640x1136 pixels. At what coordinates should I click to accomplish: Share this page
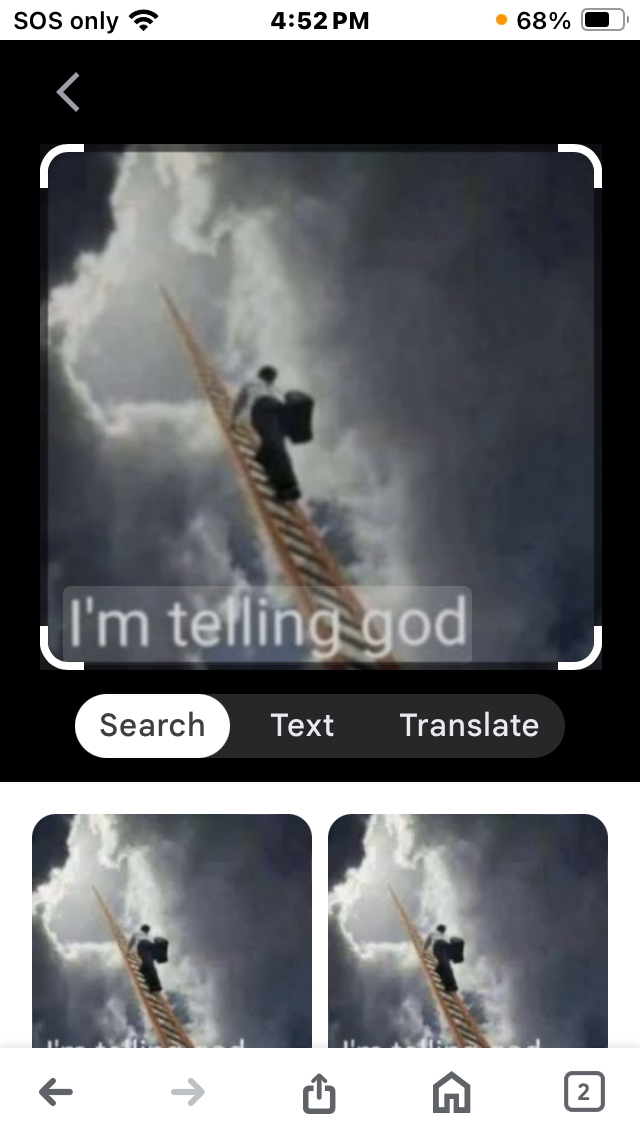[x=319, y=1094]
